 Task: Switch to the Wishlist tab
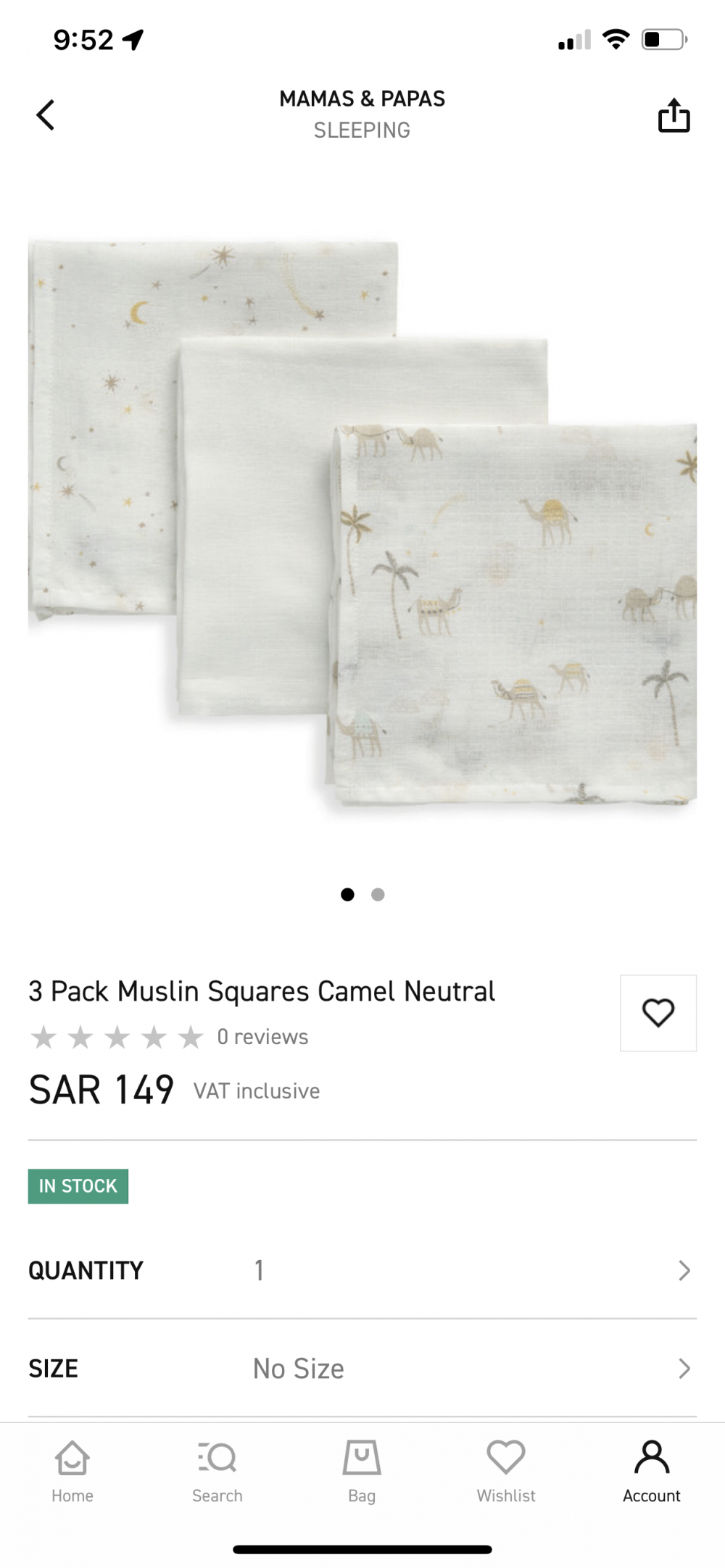(506, 1471)
